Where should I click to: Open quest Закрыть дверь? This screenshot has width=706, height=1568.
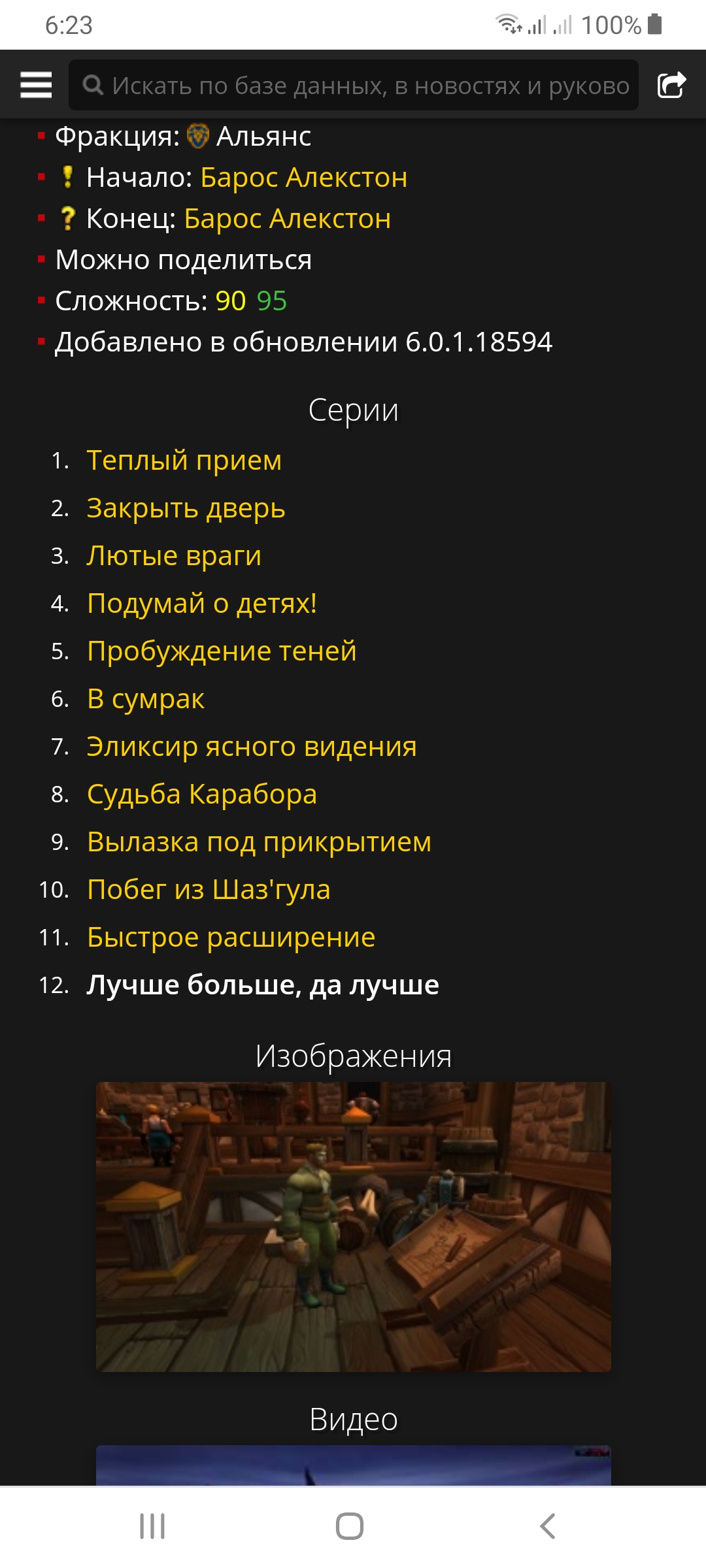click(186, 508)
